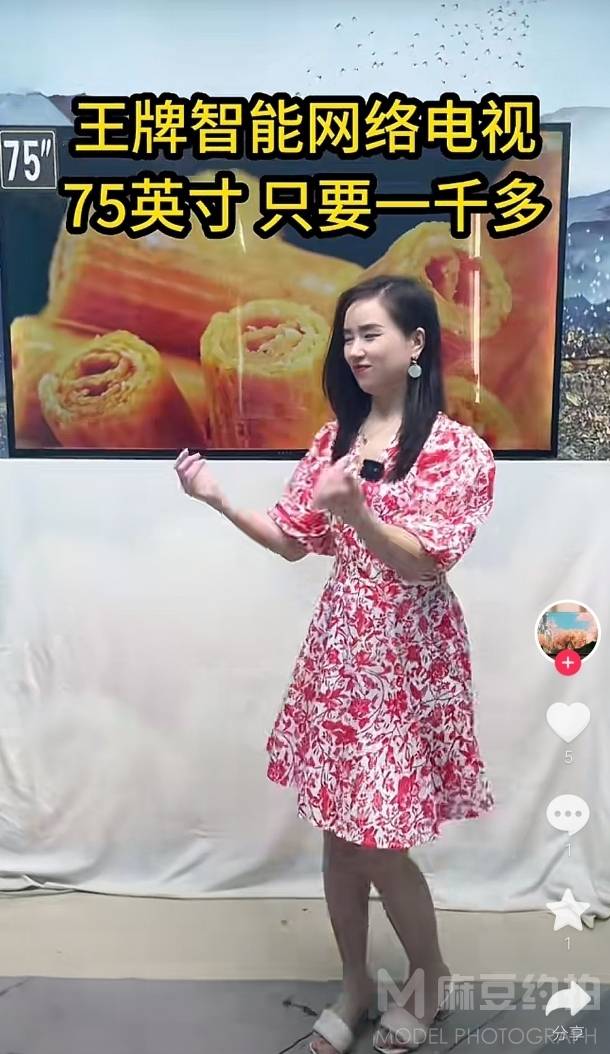The width and height of the screenshot is (610, 1054).
Task: Open the video creator's profile avatar
Action: point(567,630)
